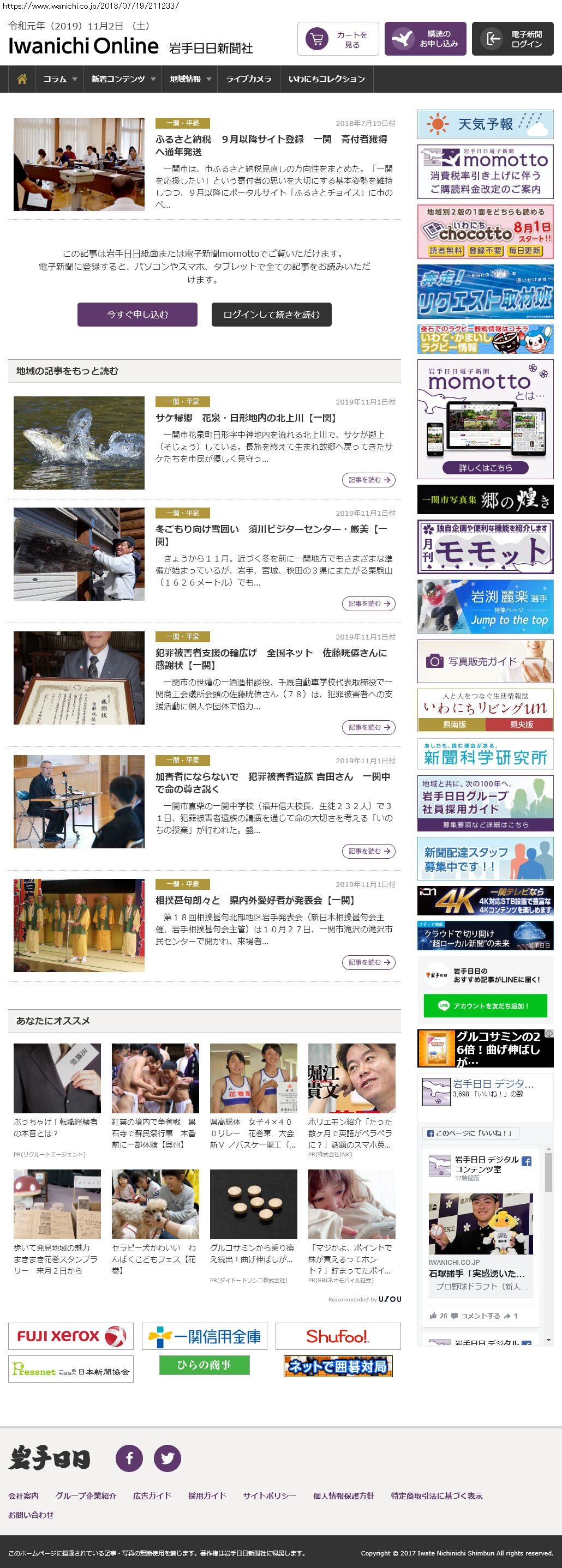The image size is (562, 1568).
Task: Visit the Facebook page from the footer
Action: (x=129, y=1458)
